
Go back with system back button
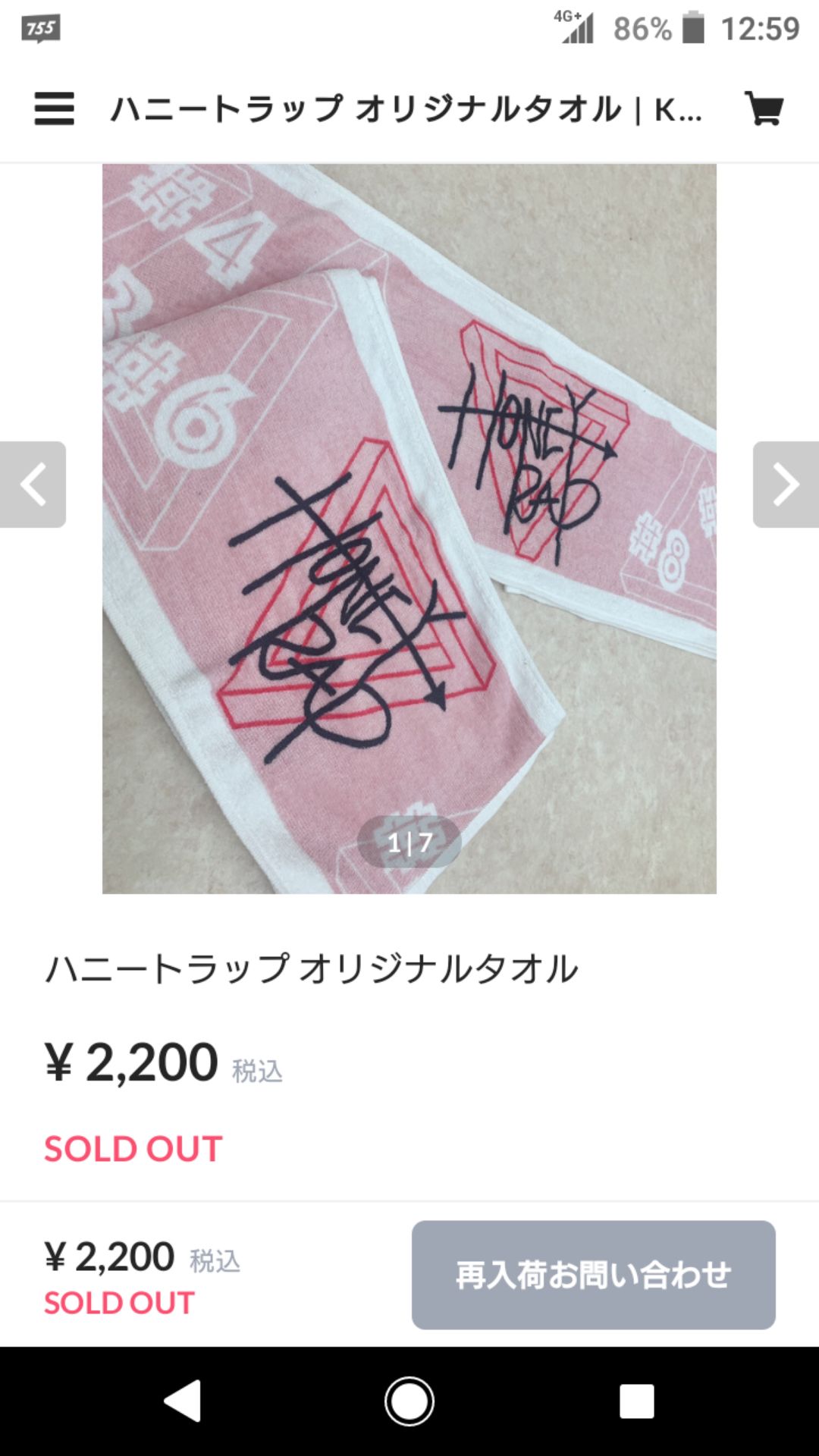click(x=183, y=1401)
